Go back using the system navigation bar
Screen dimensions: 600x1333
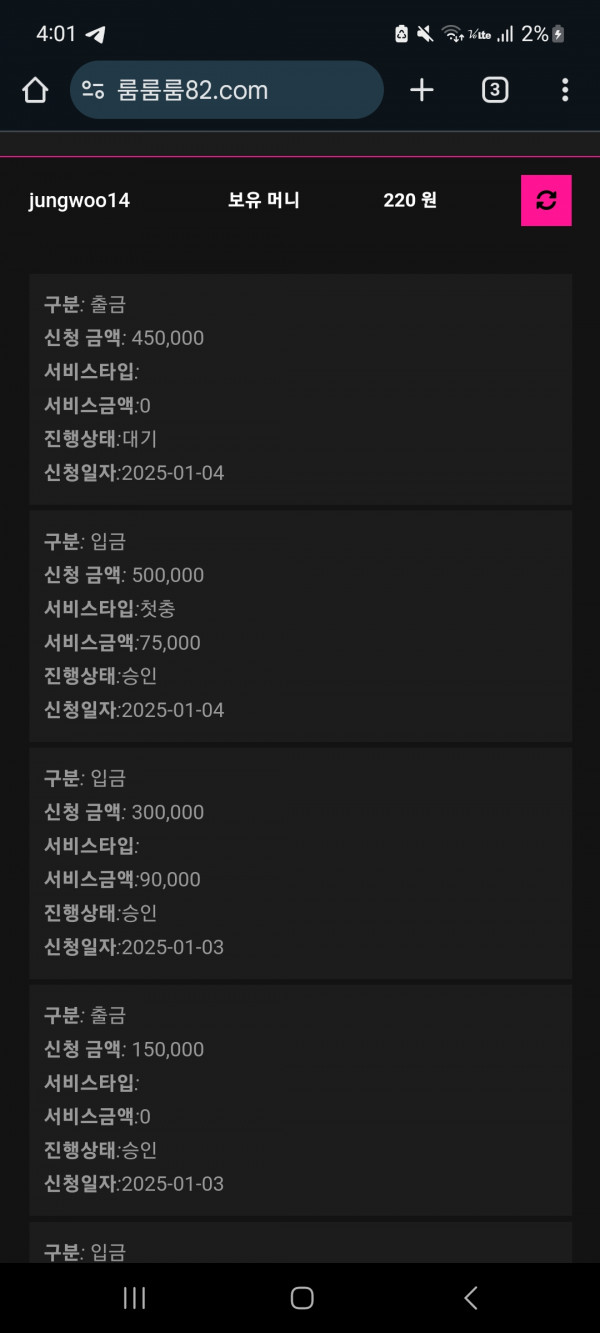click(x=471, y=1298)
